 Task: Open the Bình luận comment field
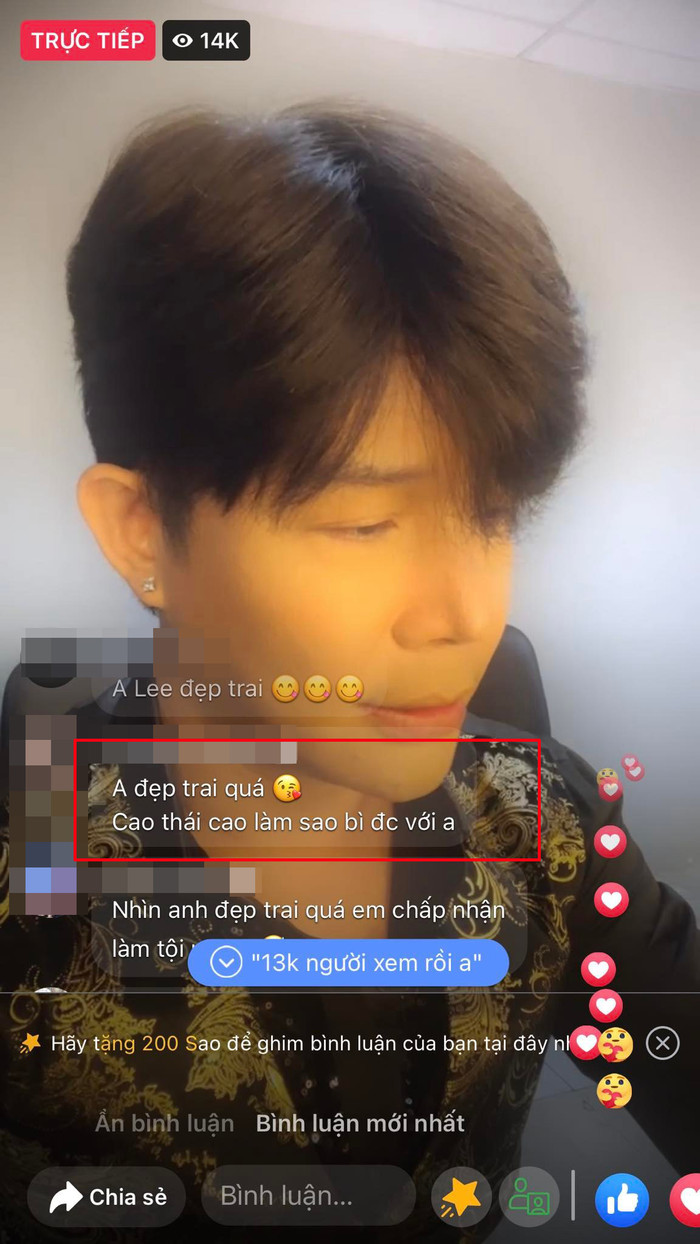tap(308, 1196)
